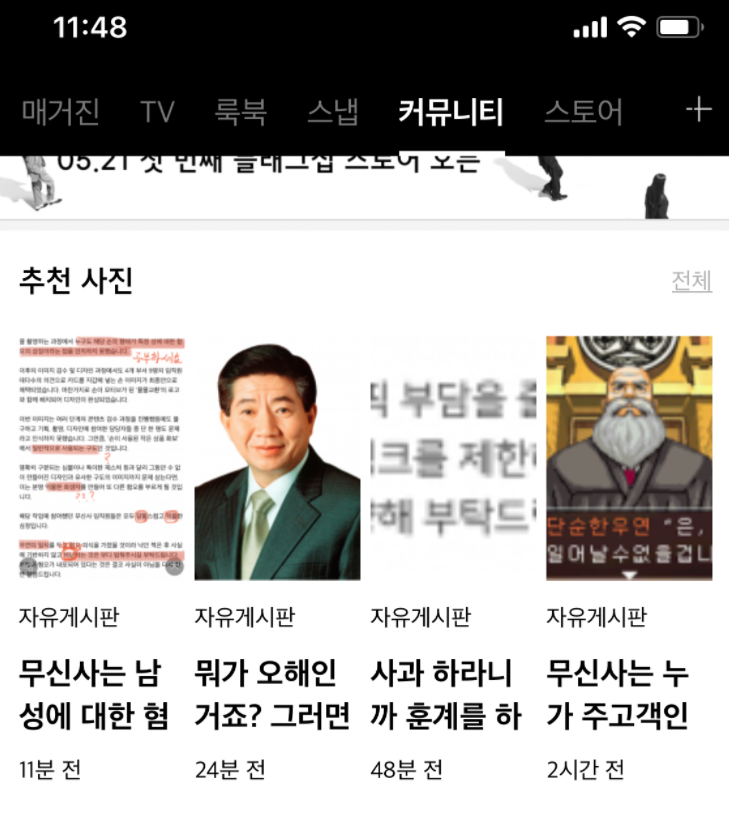Tap the plus icon to add tabs
The width and height of the screenshot is (729, 821).
[698, 110]
